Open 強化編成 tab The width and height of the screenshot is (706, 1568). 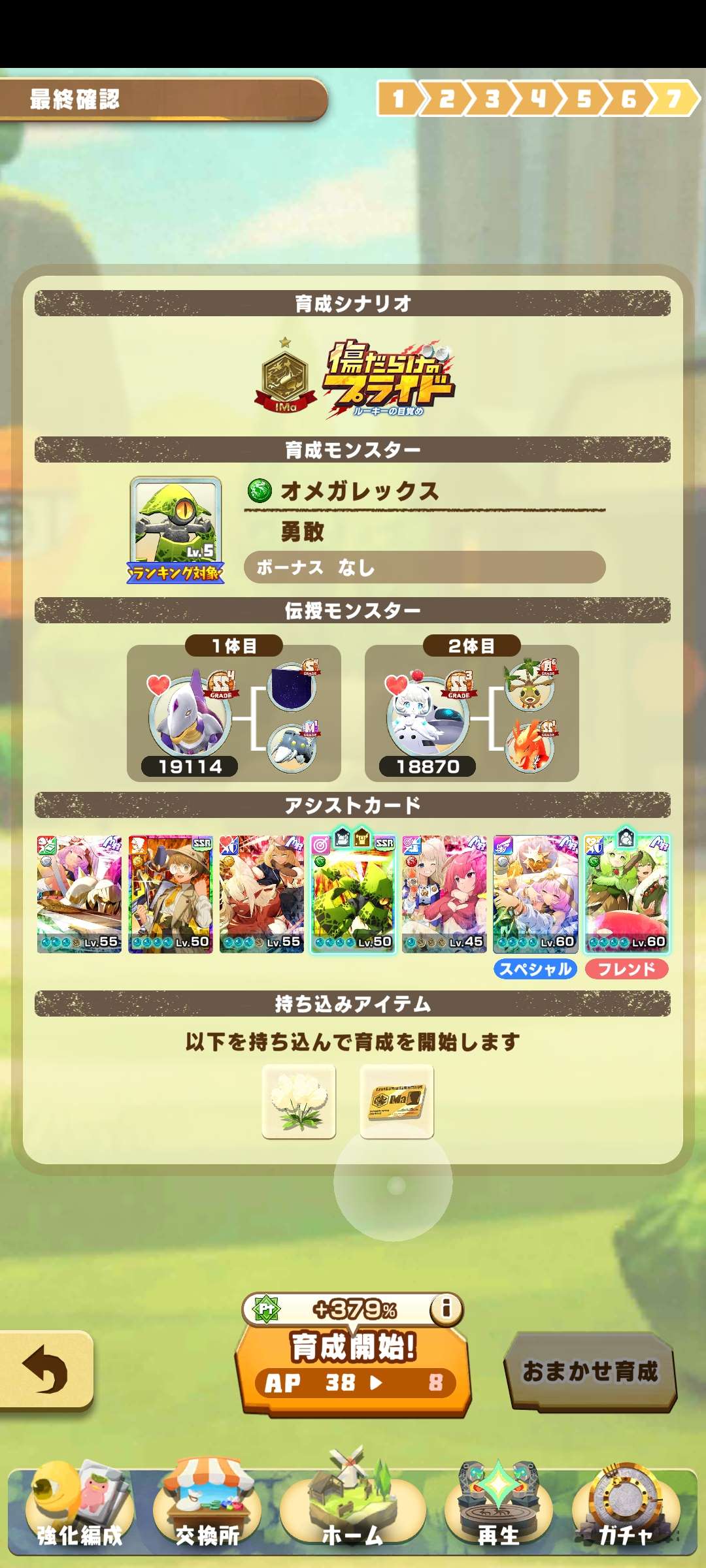pos(79,1509)
